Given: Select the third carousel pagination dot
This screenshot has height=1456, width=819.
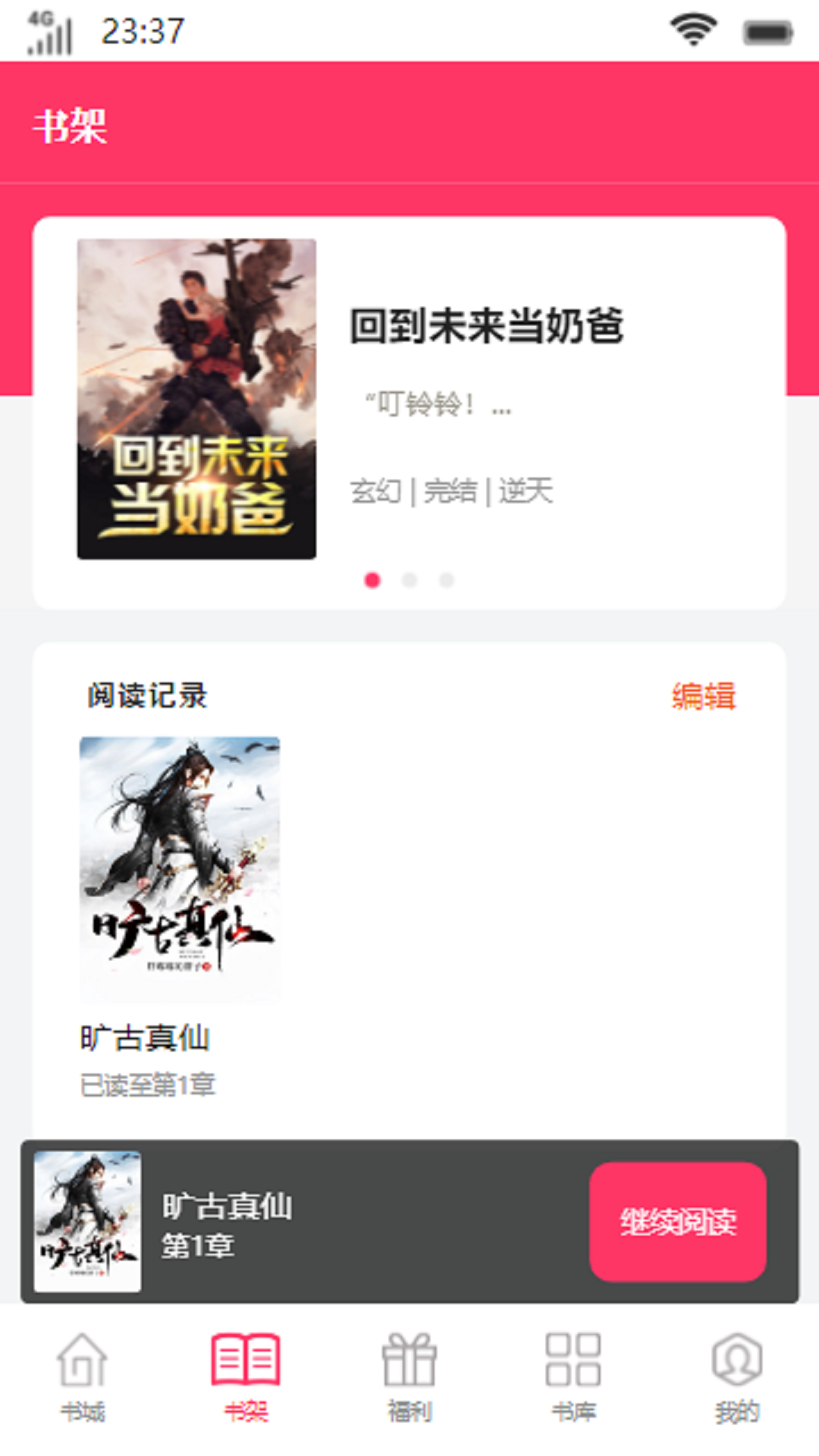Looking at the screenshot, I should coord(447,580).
